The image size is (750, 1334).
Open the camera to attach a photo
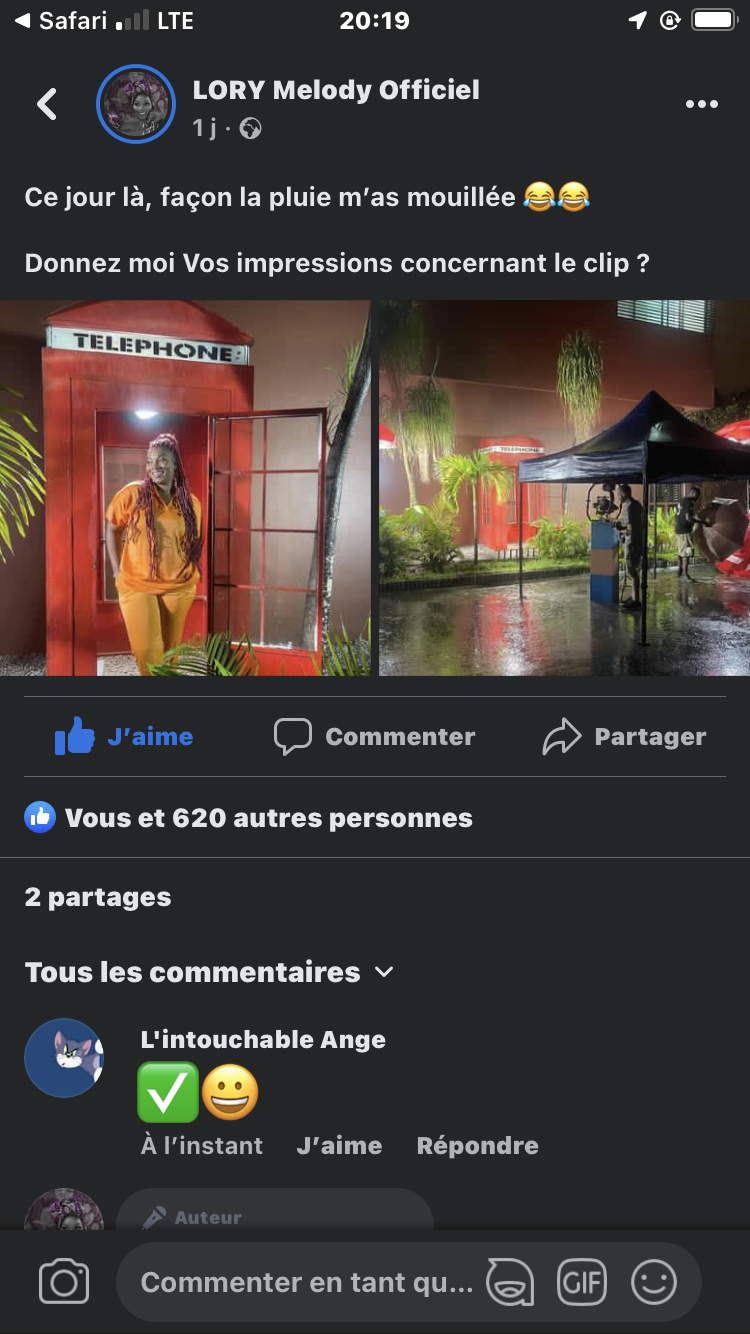[64, 1282]
